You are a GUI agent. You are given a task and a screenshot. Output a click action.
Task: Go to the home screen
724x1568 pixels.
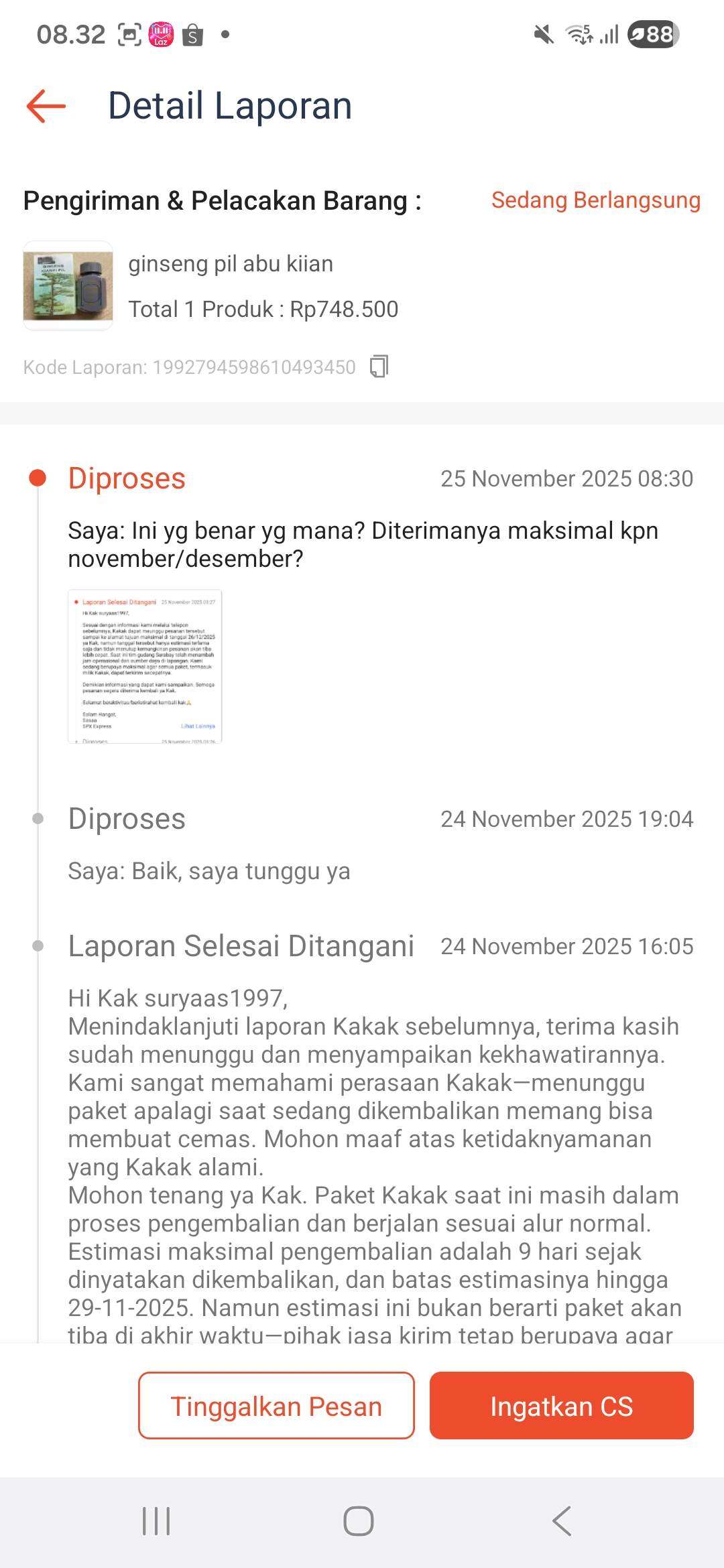click(359, 1521)
